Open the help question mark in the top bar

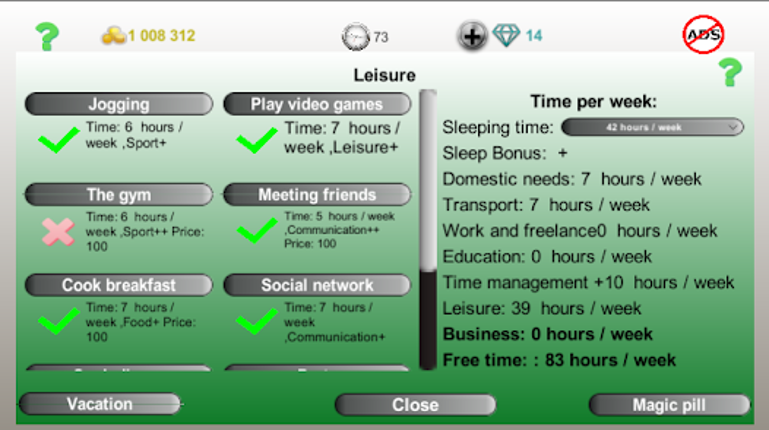point(47,37)
